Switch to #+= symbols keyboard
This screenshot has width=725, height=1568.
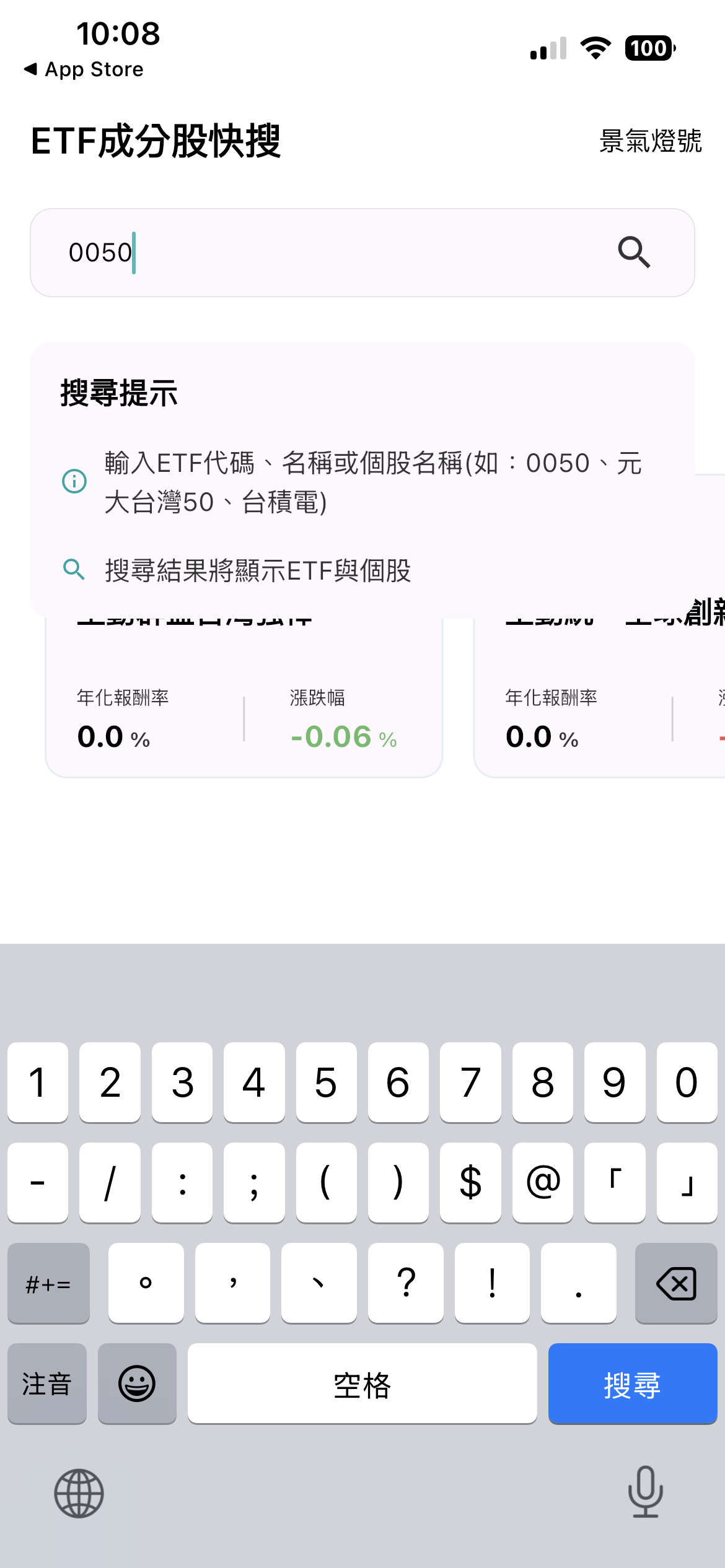[48, 1283]
